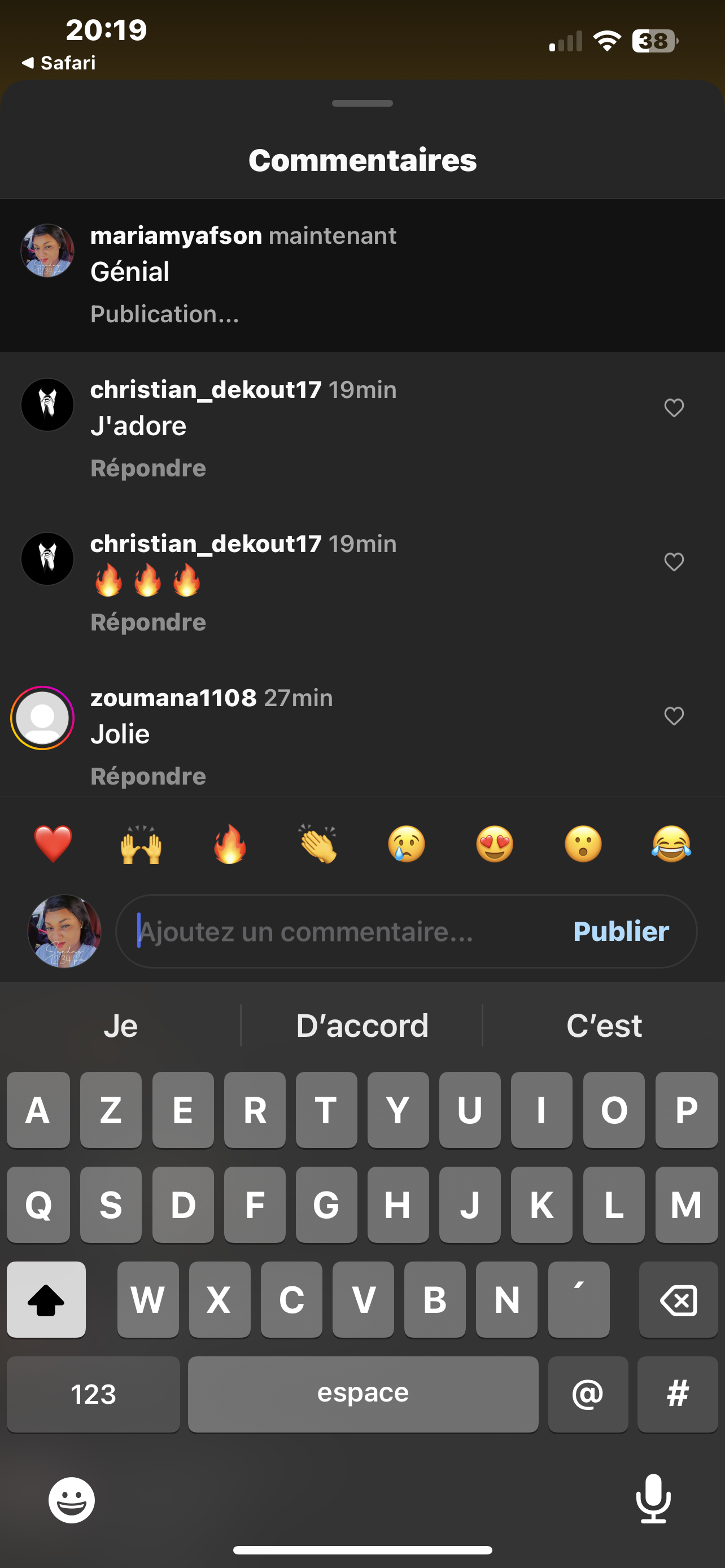The height and width of the screenshot is (1568, 725).
Task: Insert the clapping hands quick emoji
Action: pyautogui.click(x=318, y=844)
